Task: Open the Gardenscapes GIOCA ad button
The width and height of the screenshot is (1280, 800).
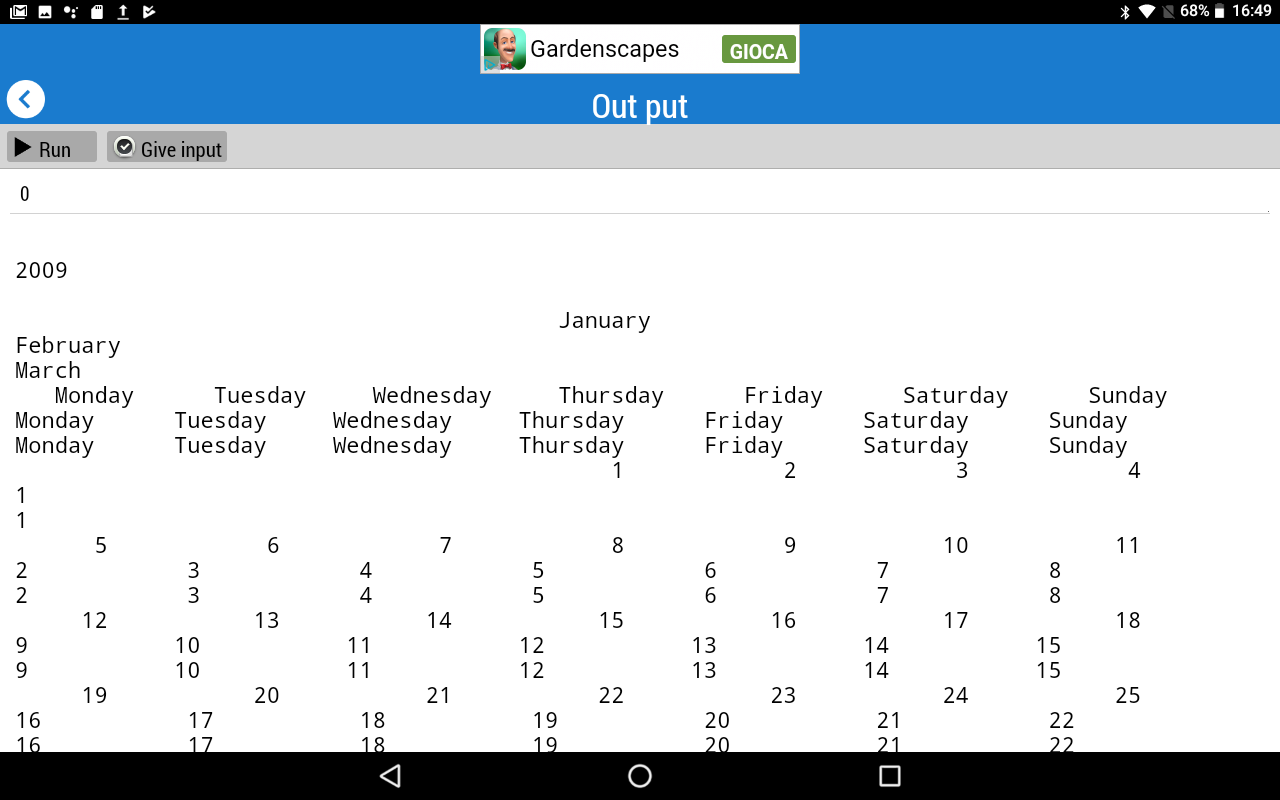Action: [758, 51]
